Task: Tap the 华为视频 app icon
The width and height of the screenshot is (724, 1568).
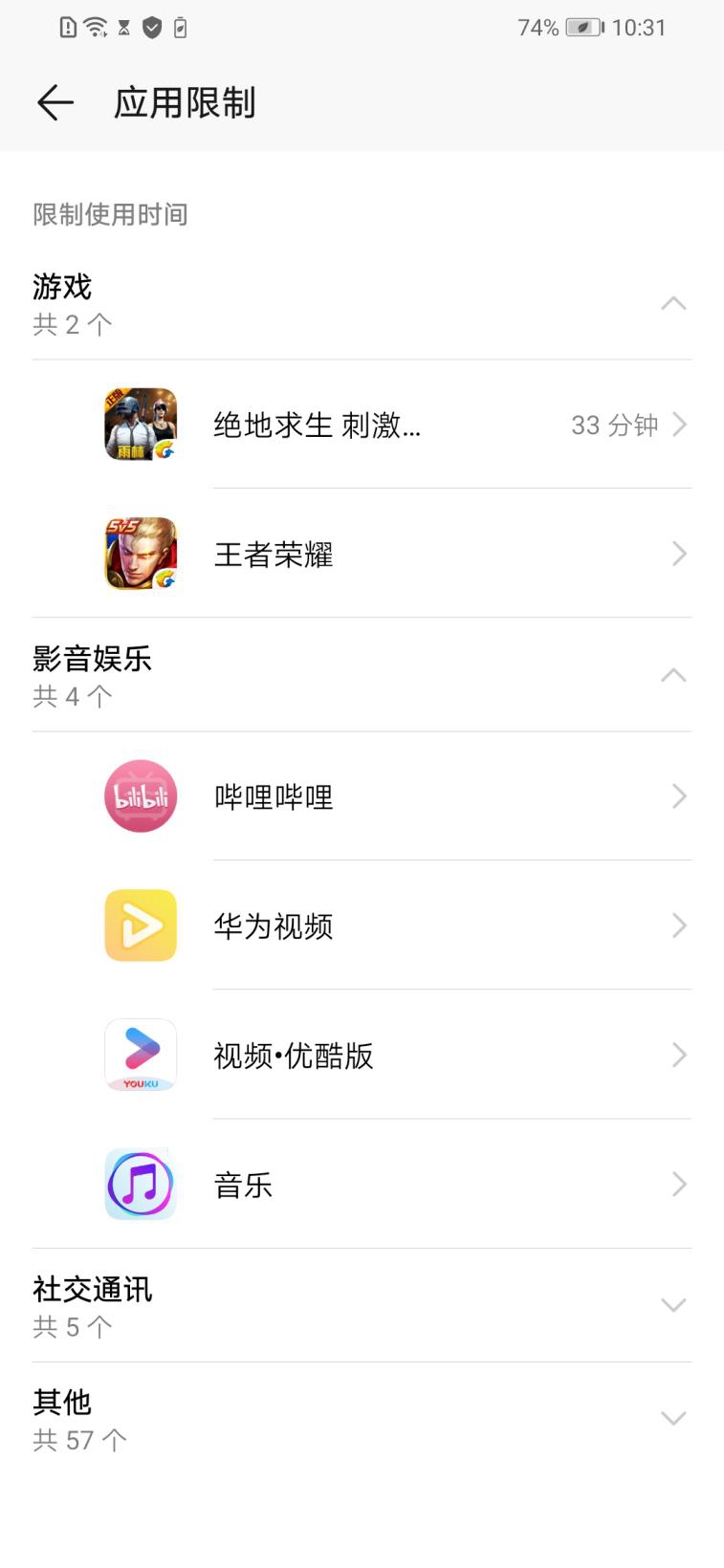Action: tap(140, 926)
